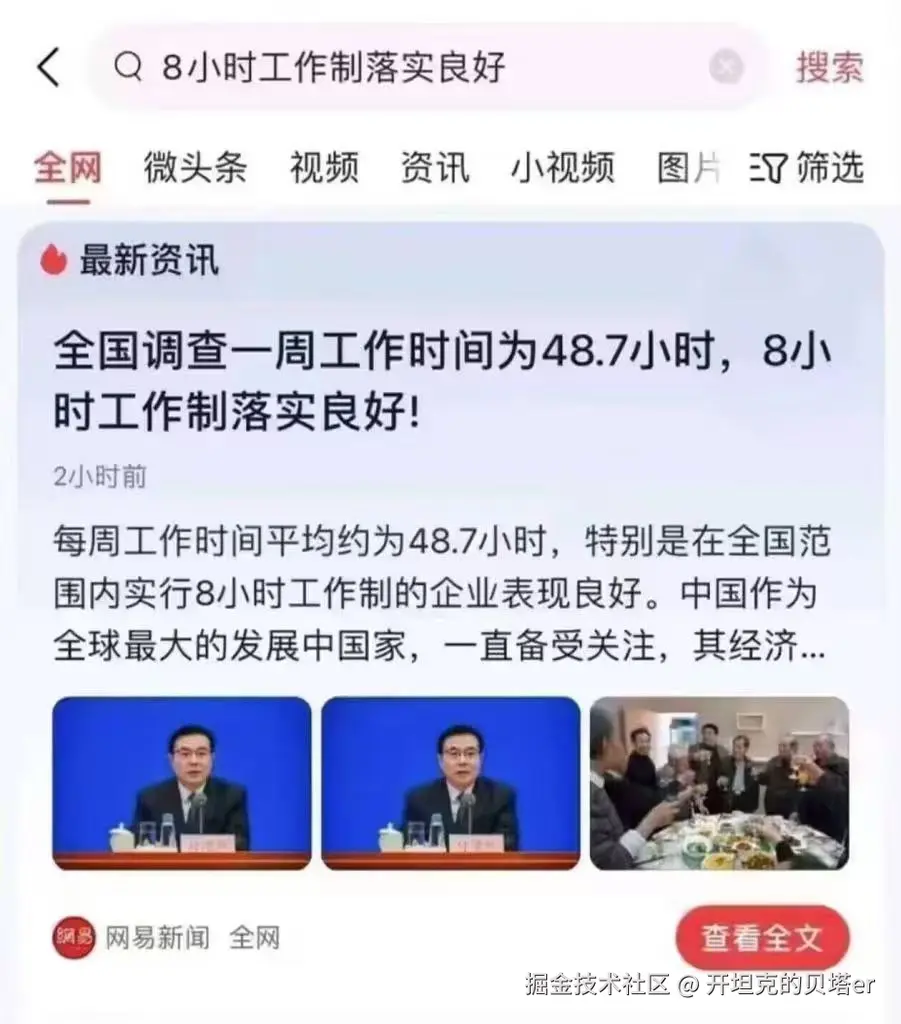
Task: Open the second press conference thumbnail
Action: pos(450,783)
